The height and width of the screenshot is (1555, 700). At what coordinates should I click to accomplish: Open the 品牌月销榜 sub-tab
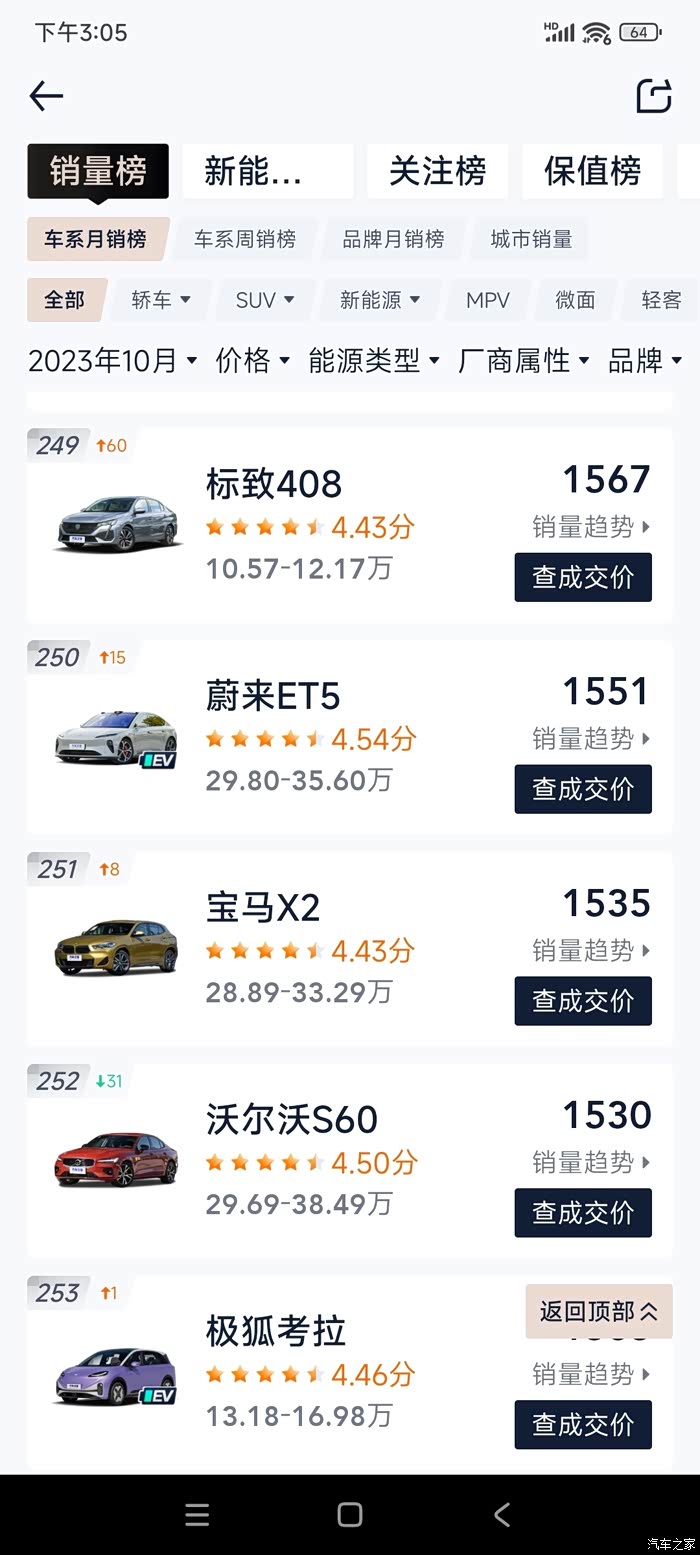tap(393, 239)
